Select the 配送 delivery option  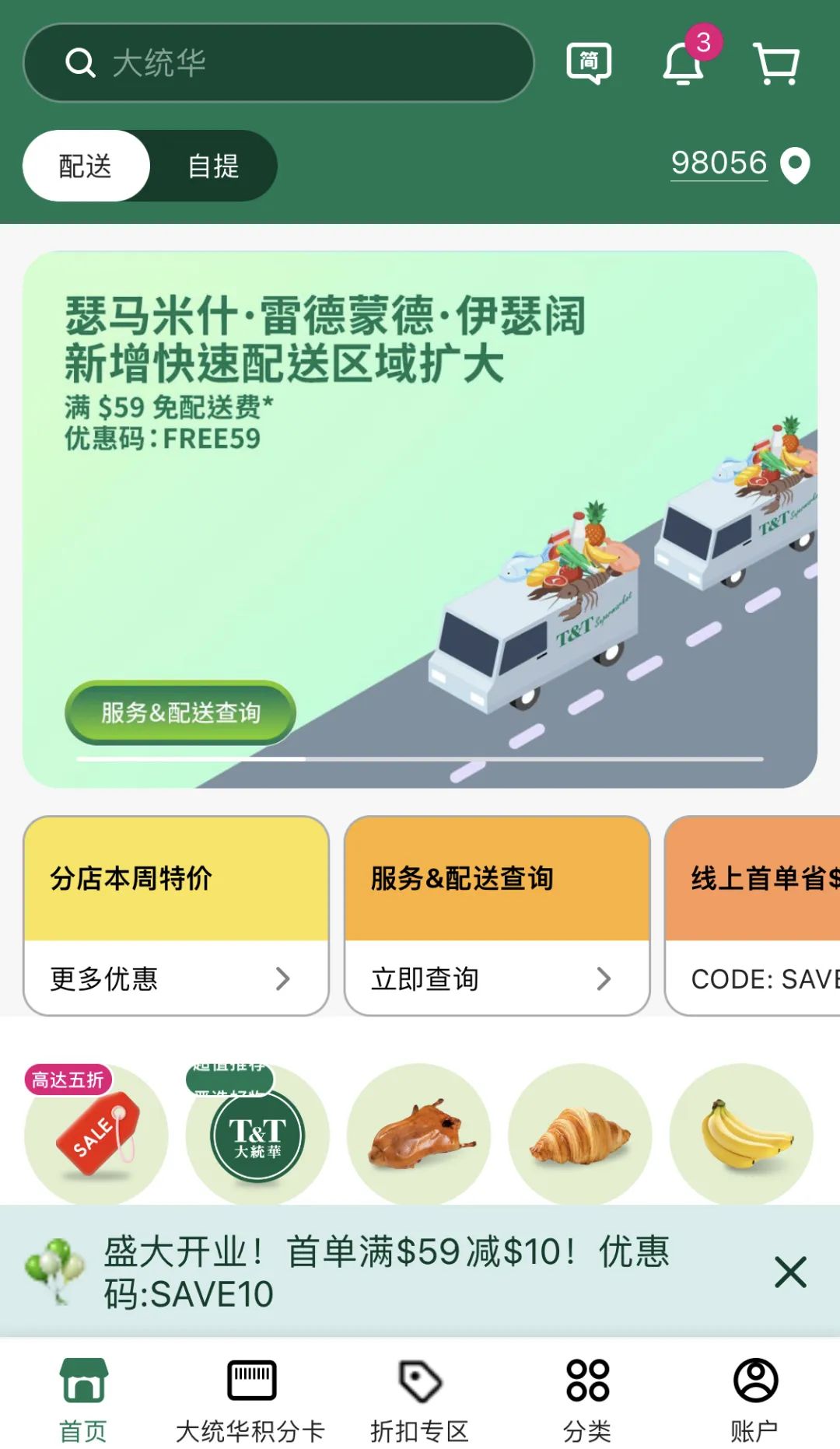point(86,166)
